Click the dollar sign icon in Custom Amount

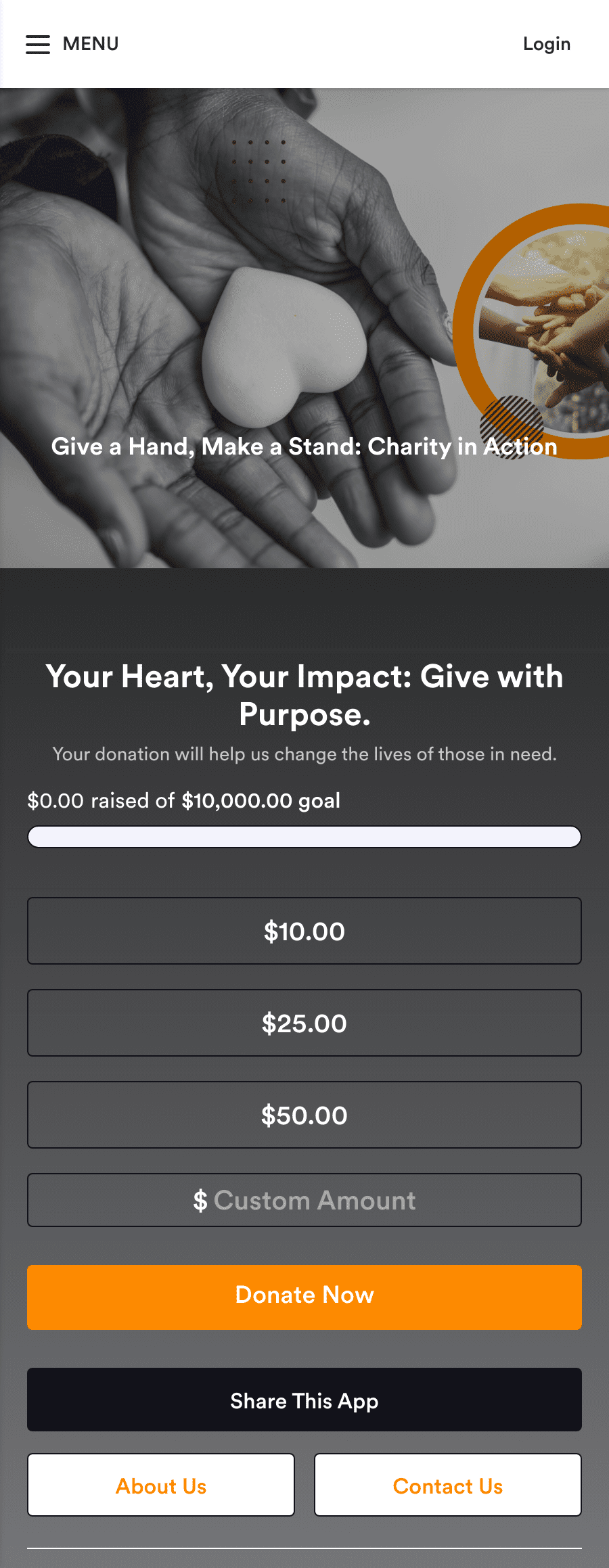coord(201,1199)
